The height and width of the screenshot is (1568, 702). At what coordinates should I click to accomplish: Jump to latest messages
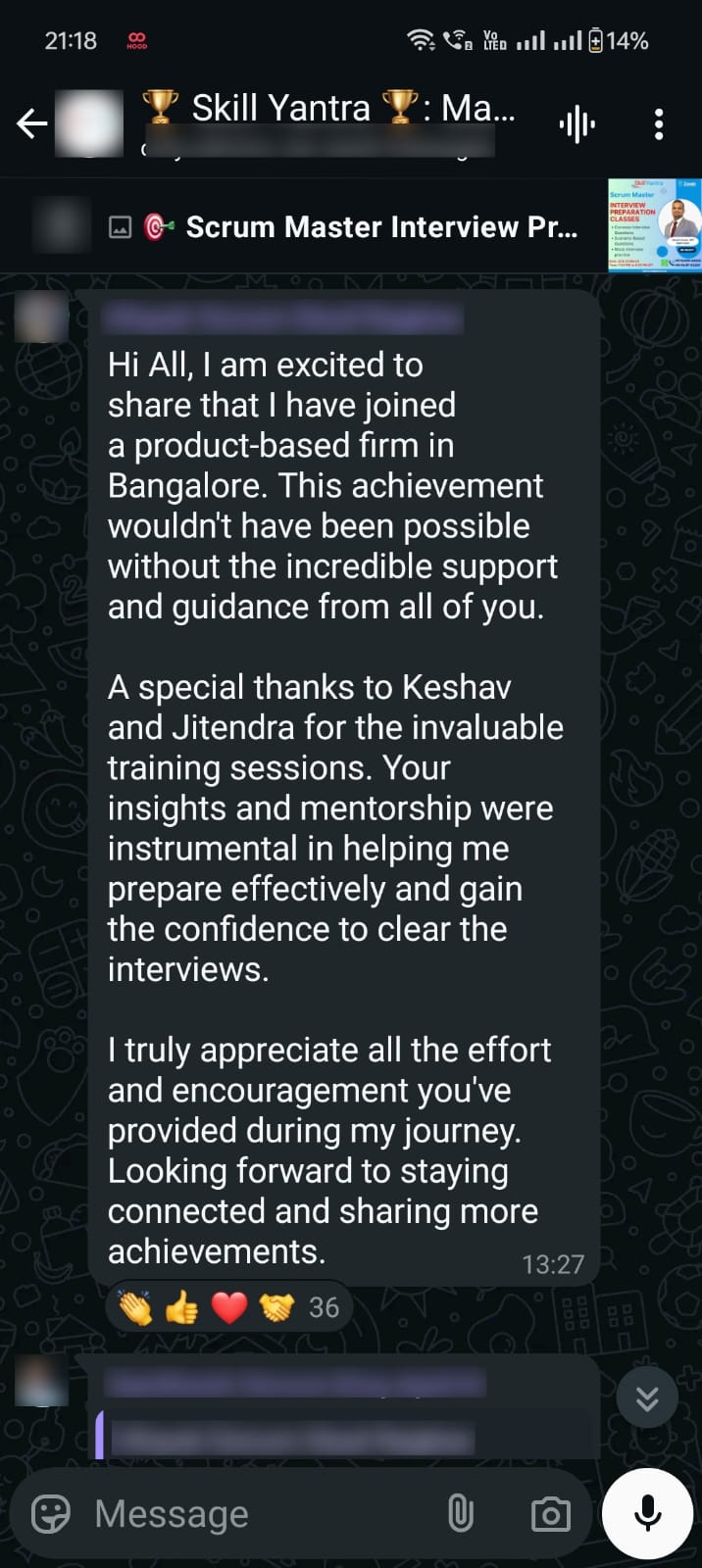tap(647, 1398)
